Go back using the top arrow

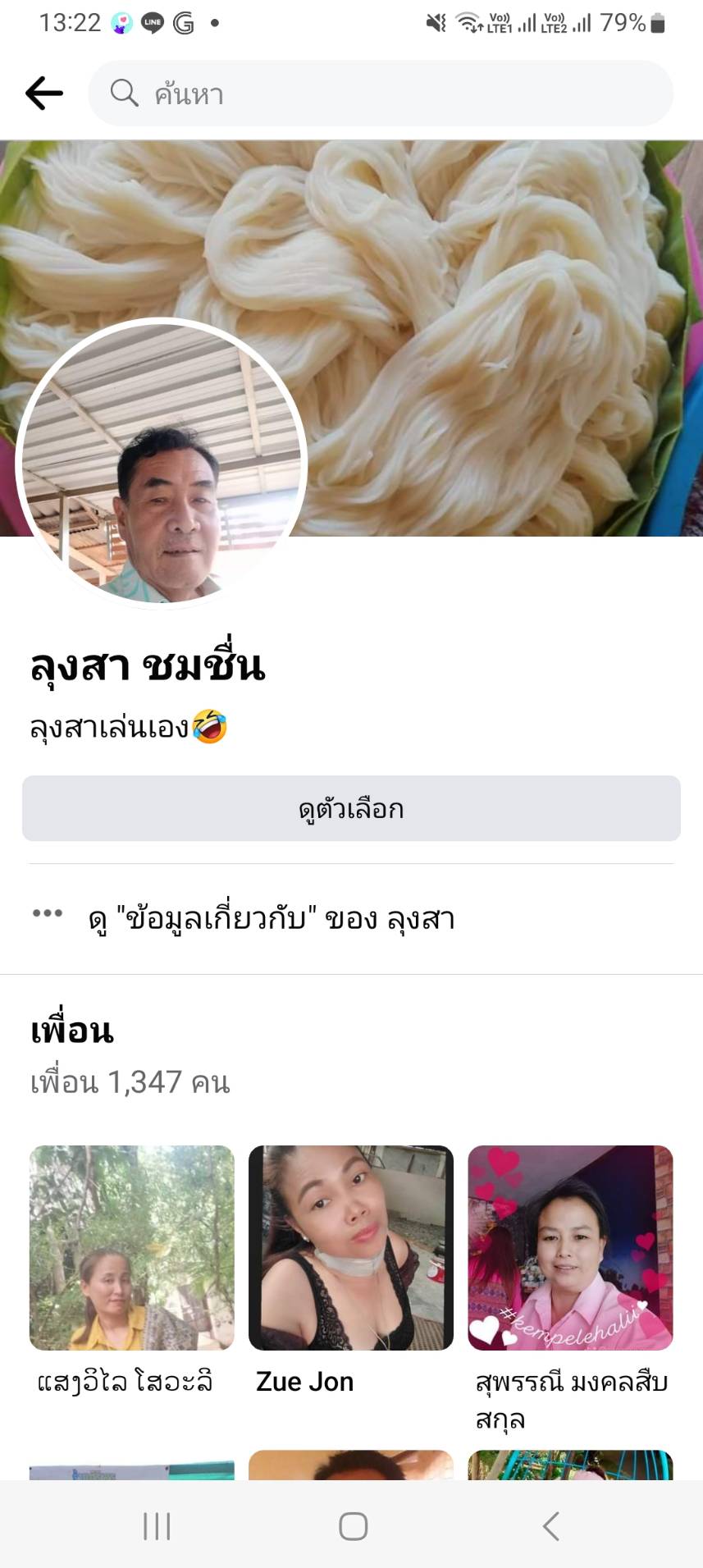click(44, 94)
